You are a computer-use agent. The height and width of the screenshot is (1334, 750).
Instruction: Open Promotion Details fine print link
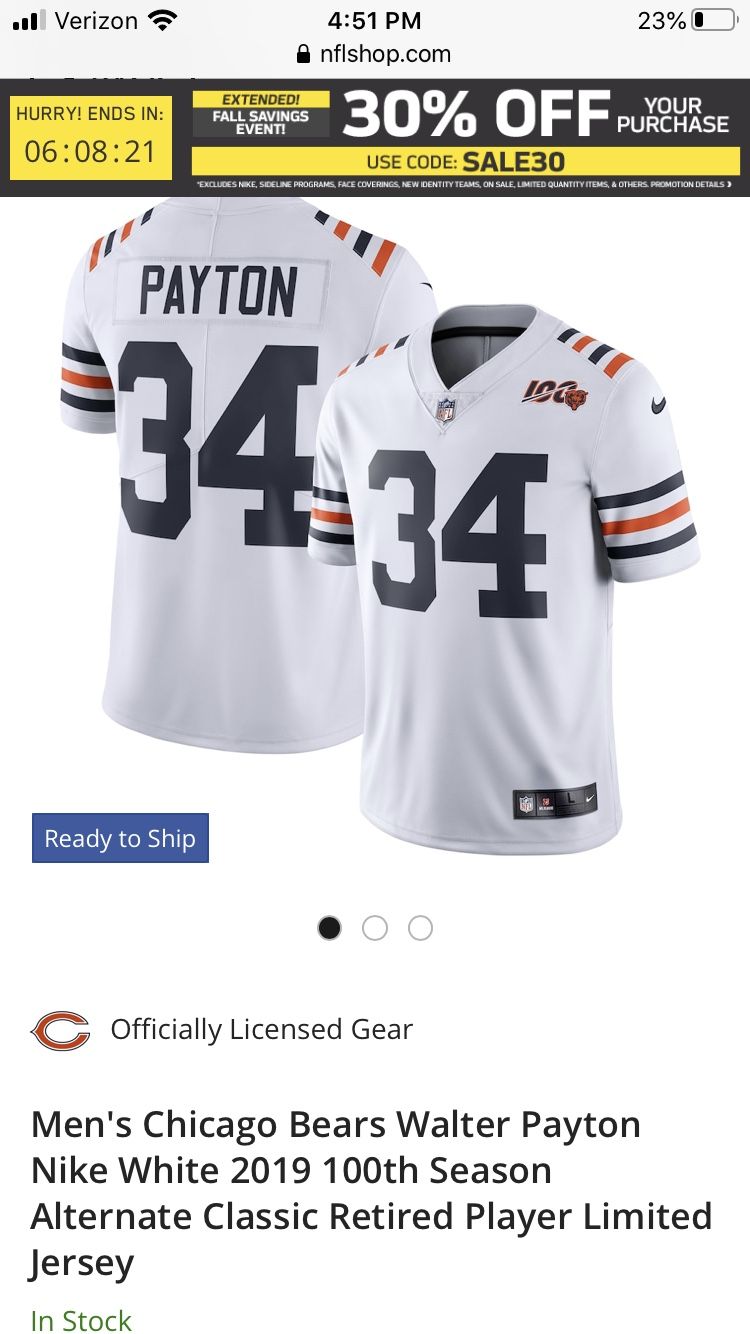coord(693,185)
